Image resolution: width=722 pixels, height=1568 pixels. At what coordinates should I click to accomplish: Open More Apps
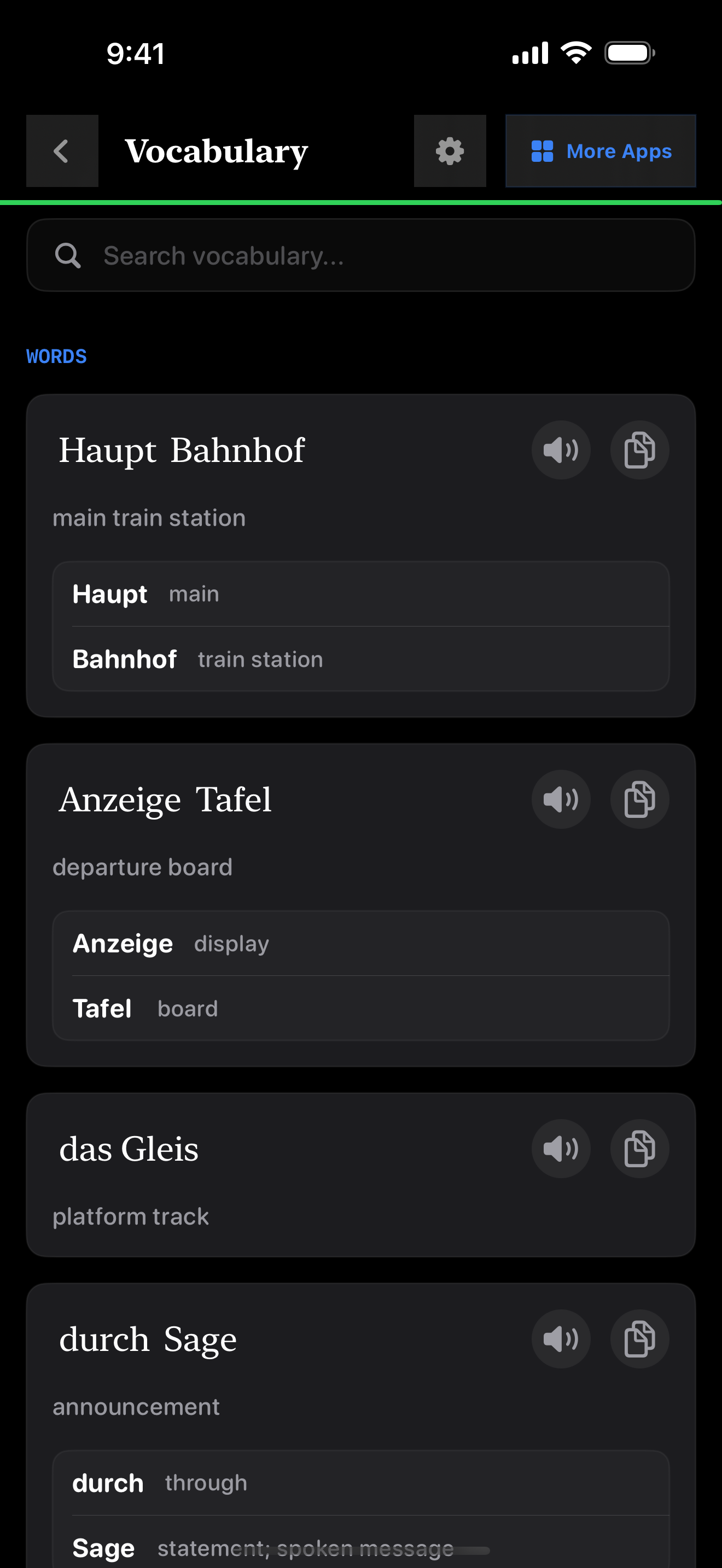600,151
